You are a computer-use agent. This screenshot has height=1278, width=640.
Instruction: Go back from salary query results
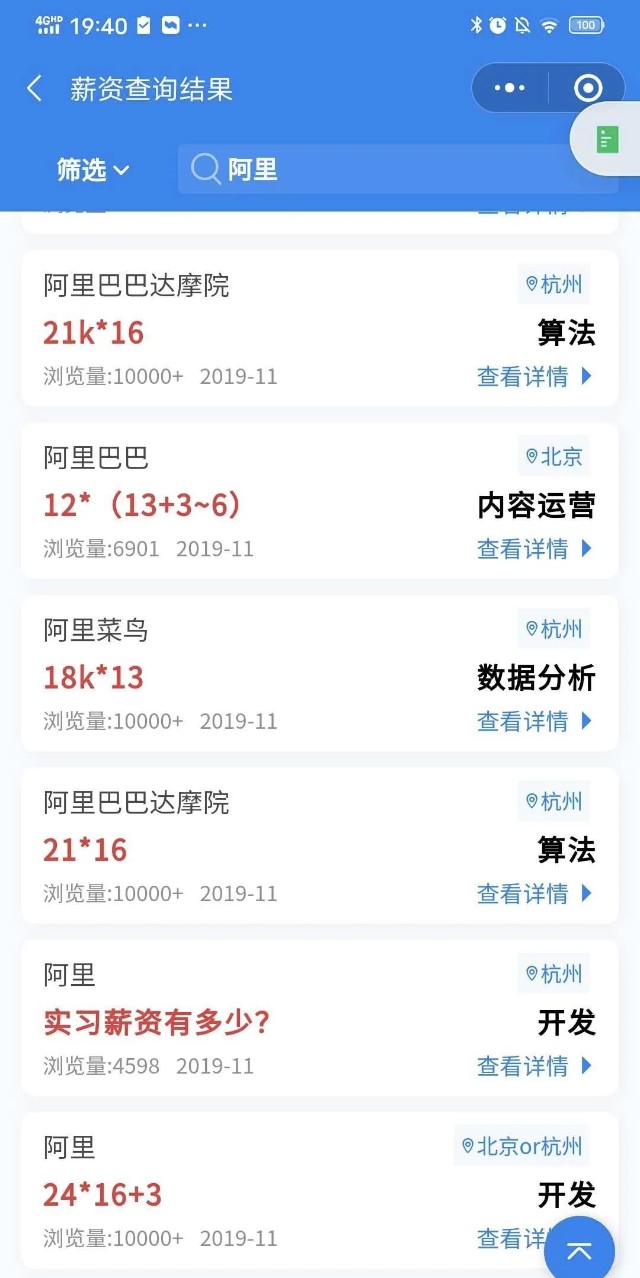tap(35, 88)
